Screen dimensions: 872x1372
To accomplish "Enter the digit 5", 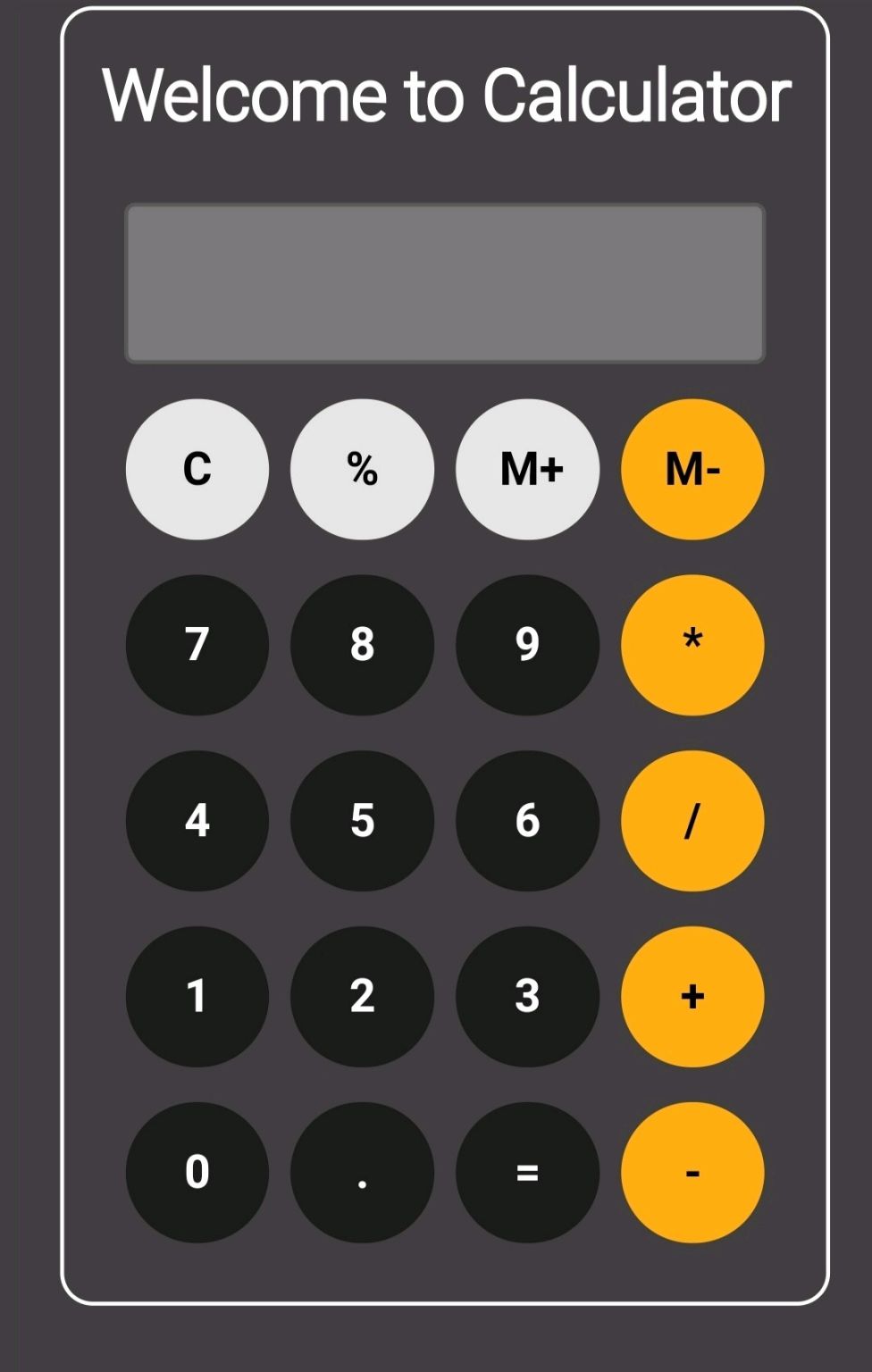I will 362,820.
